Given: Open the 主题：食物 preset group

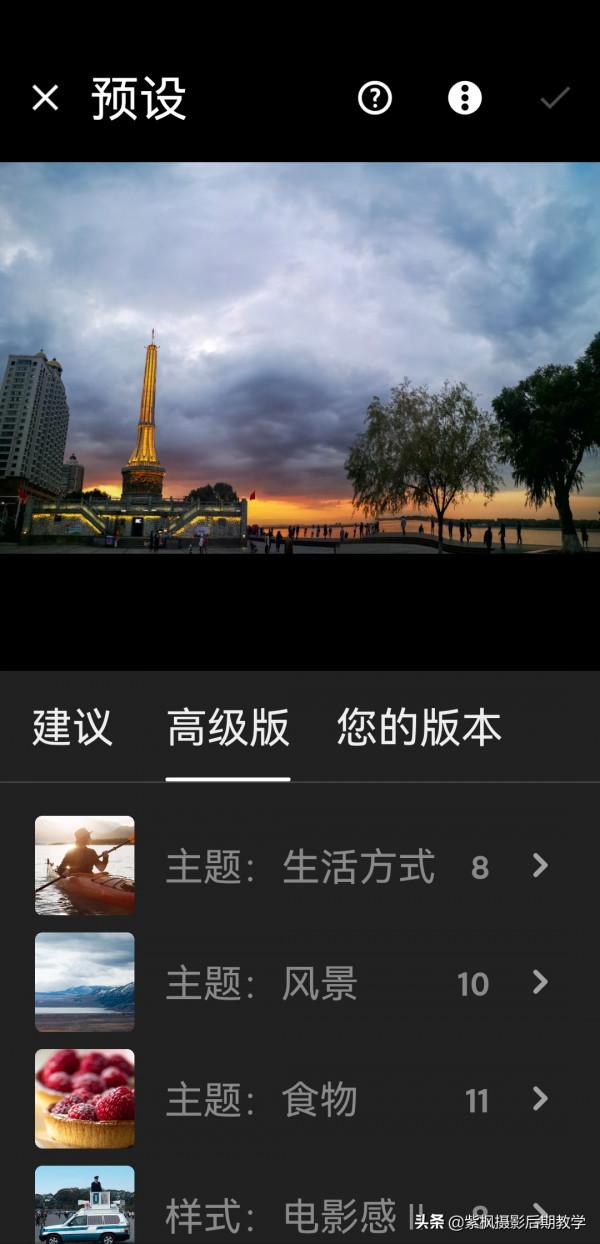Looking at the screenshot, I should [x=300, y=1100].
